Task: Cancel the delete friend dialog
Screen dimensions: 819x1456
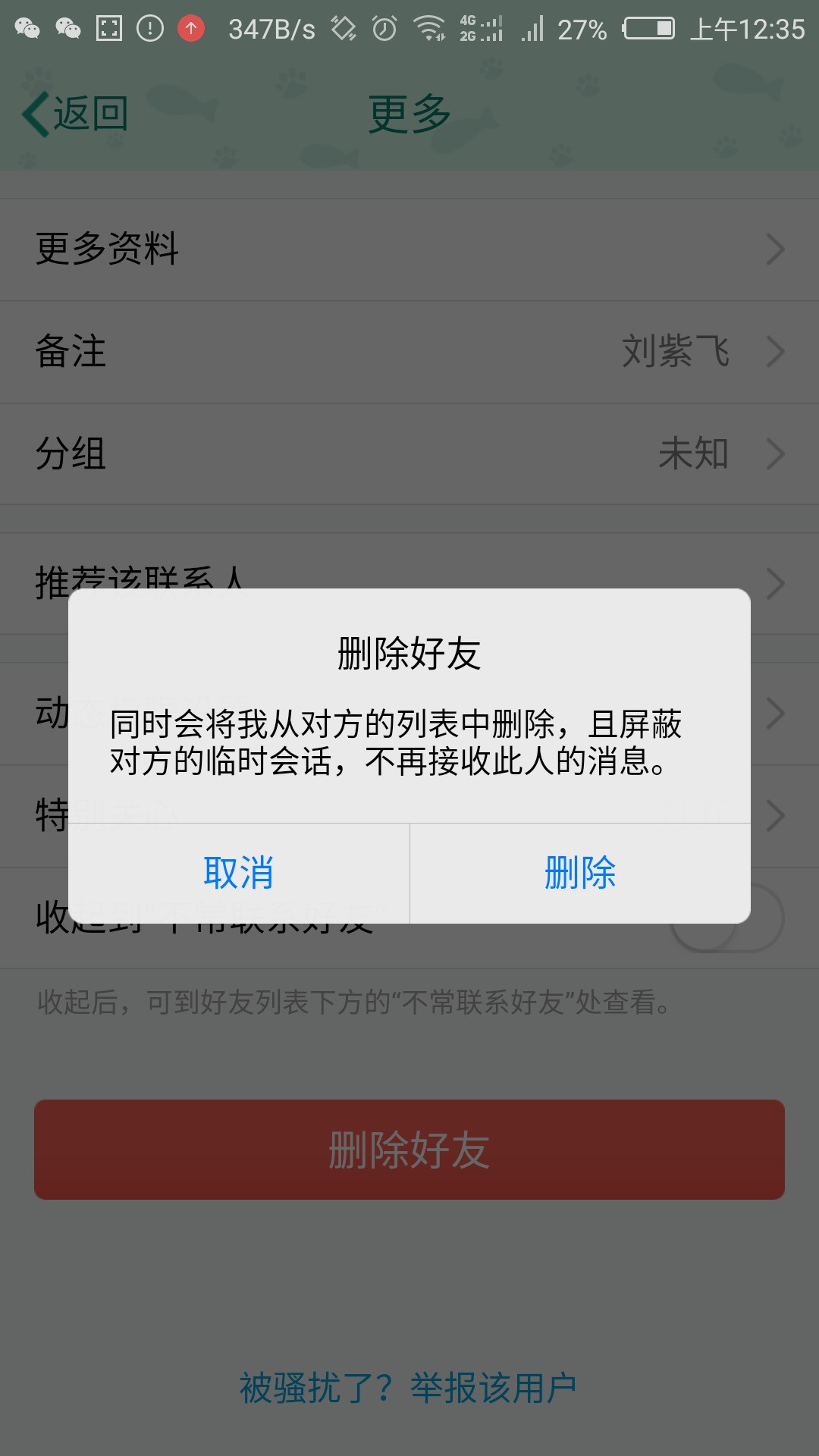Action: click(239, 873)
